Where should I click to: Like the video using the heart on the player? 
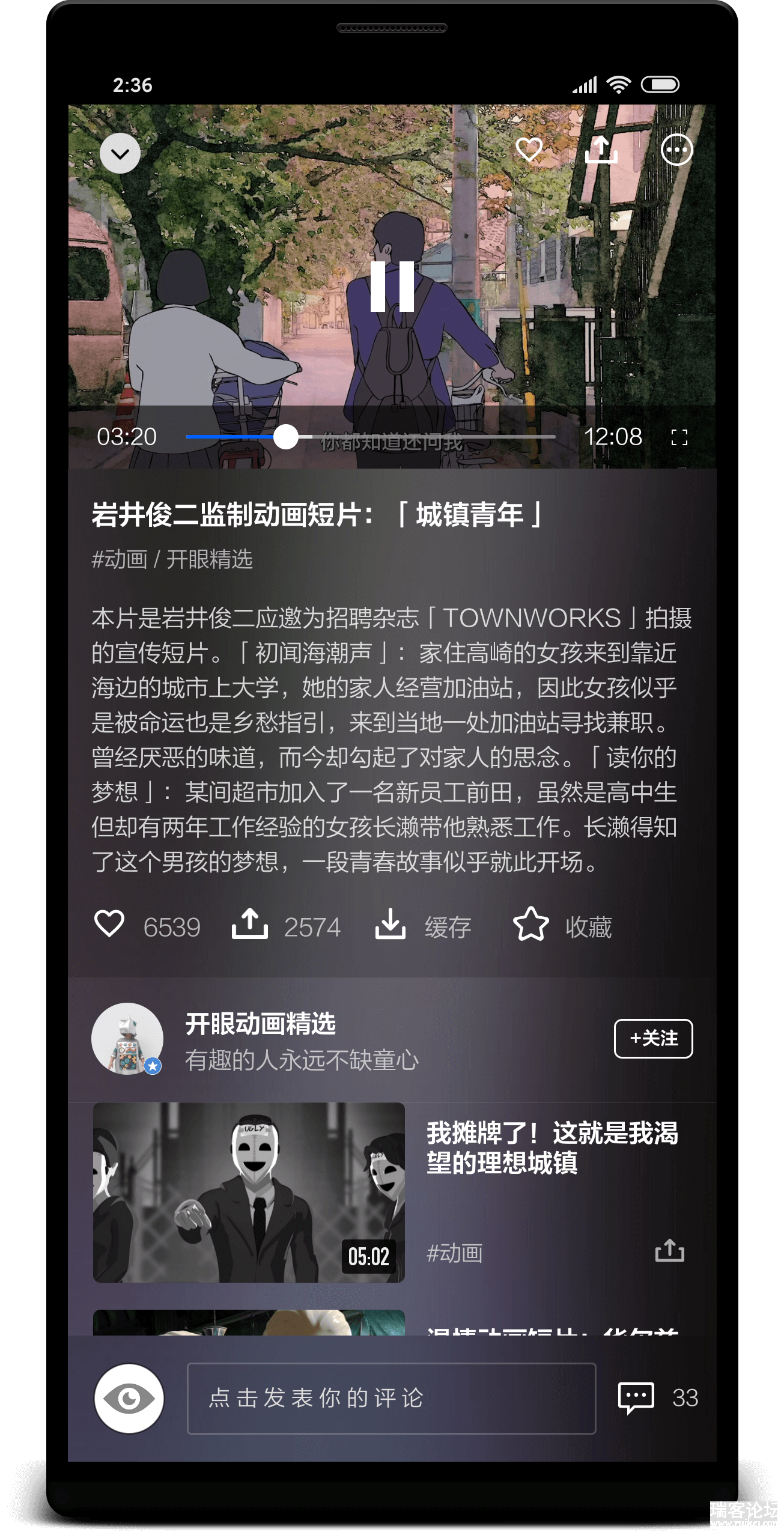(x=529, y=150)
